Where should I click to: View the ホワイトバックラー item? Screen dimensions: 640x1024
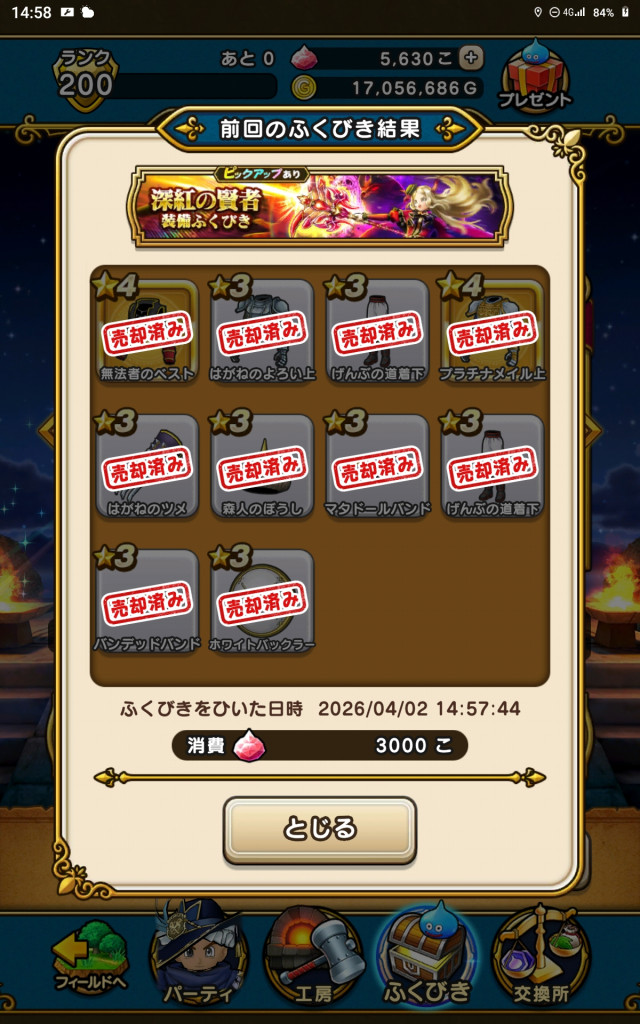[262, 599]
